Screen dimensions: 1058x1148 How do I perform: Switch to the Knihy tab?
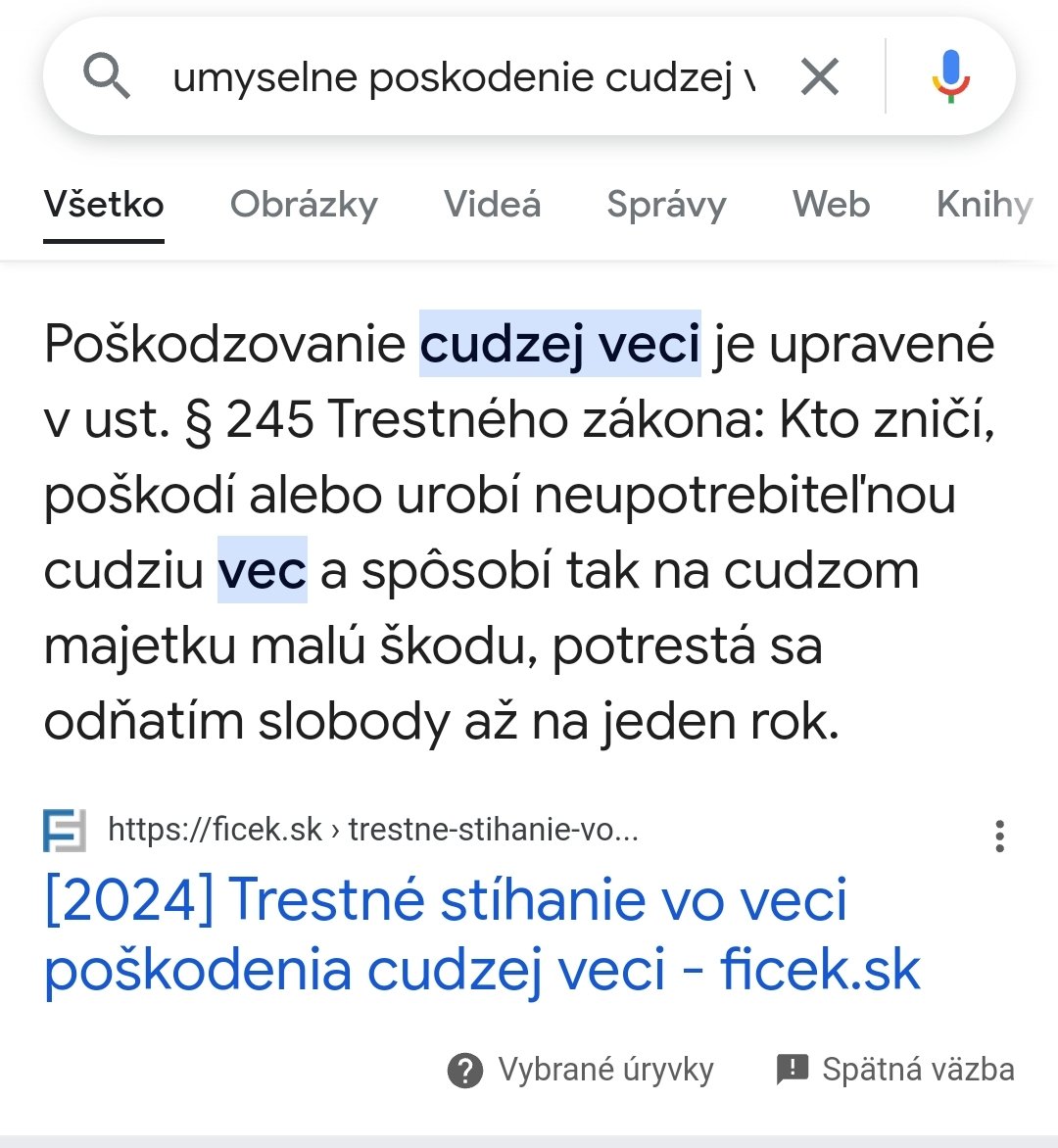coord(984,205)
